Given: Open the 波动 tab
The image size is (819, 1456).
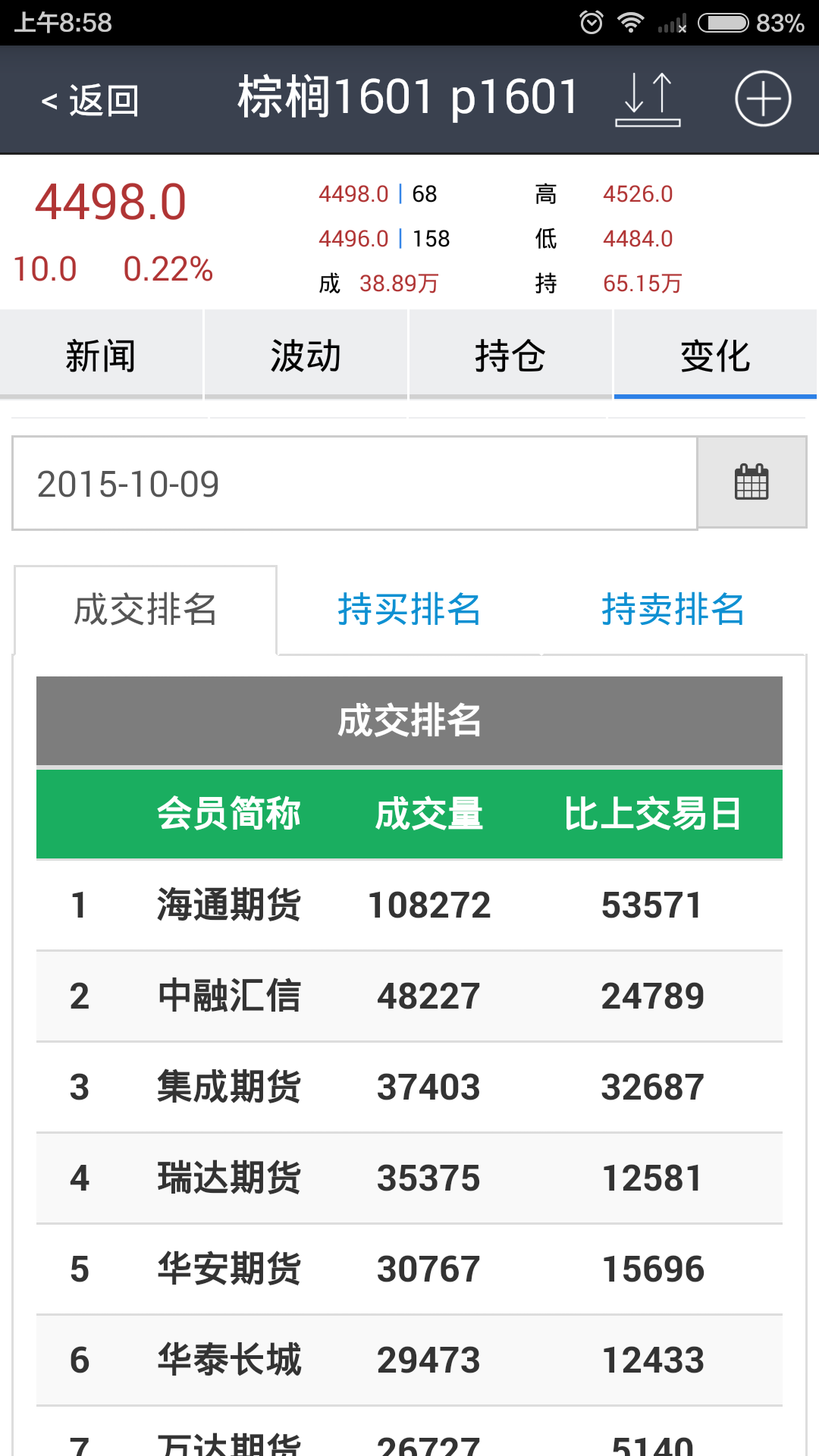Looking at the screenshot, I should [x=306, y=355].
